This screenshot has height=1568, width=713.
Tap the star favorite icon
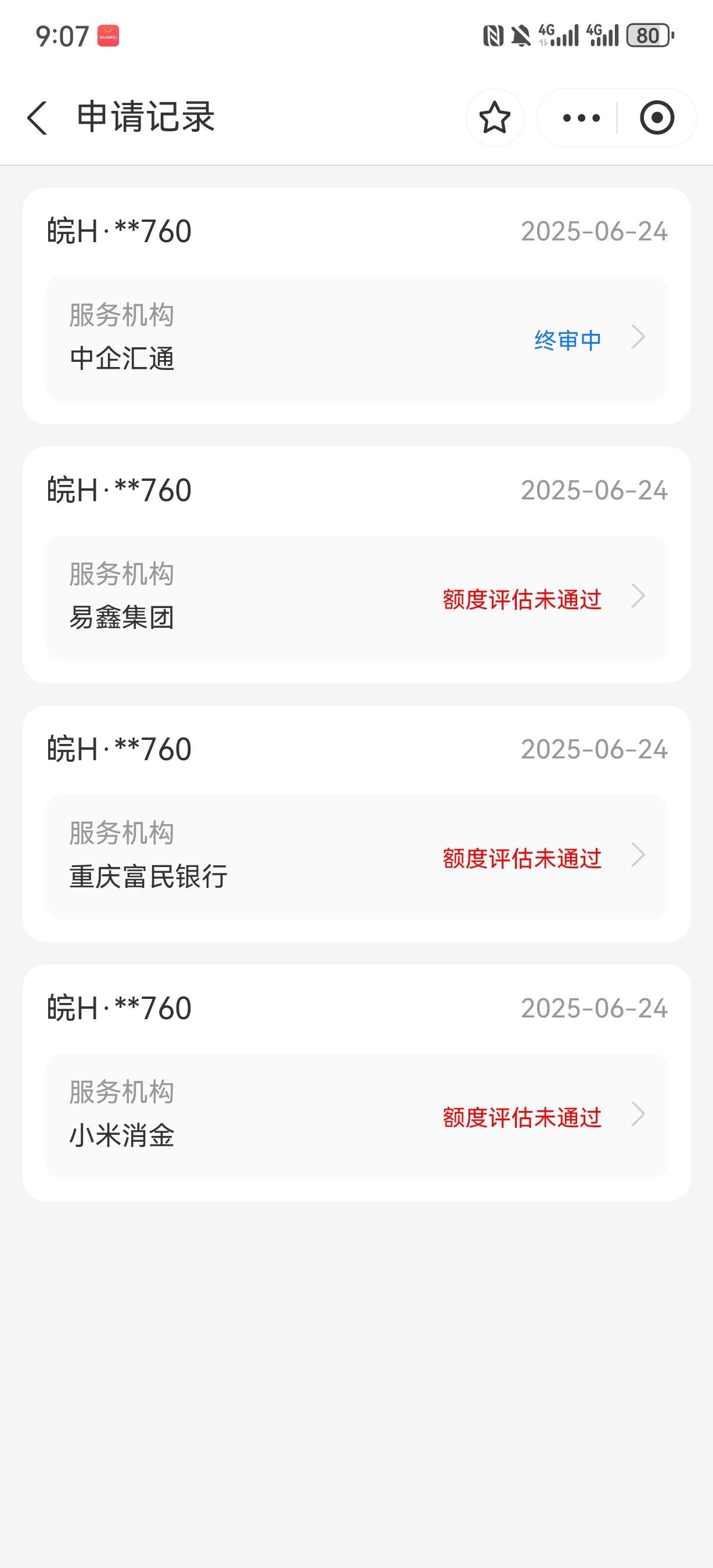pyautogui.click(x=495, y=117)
